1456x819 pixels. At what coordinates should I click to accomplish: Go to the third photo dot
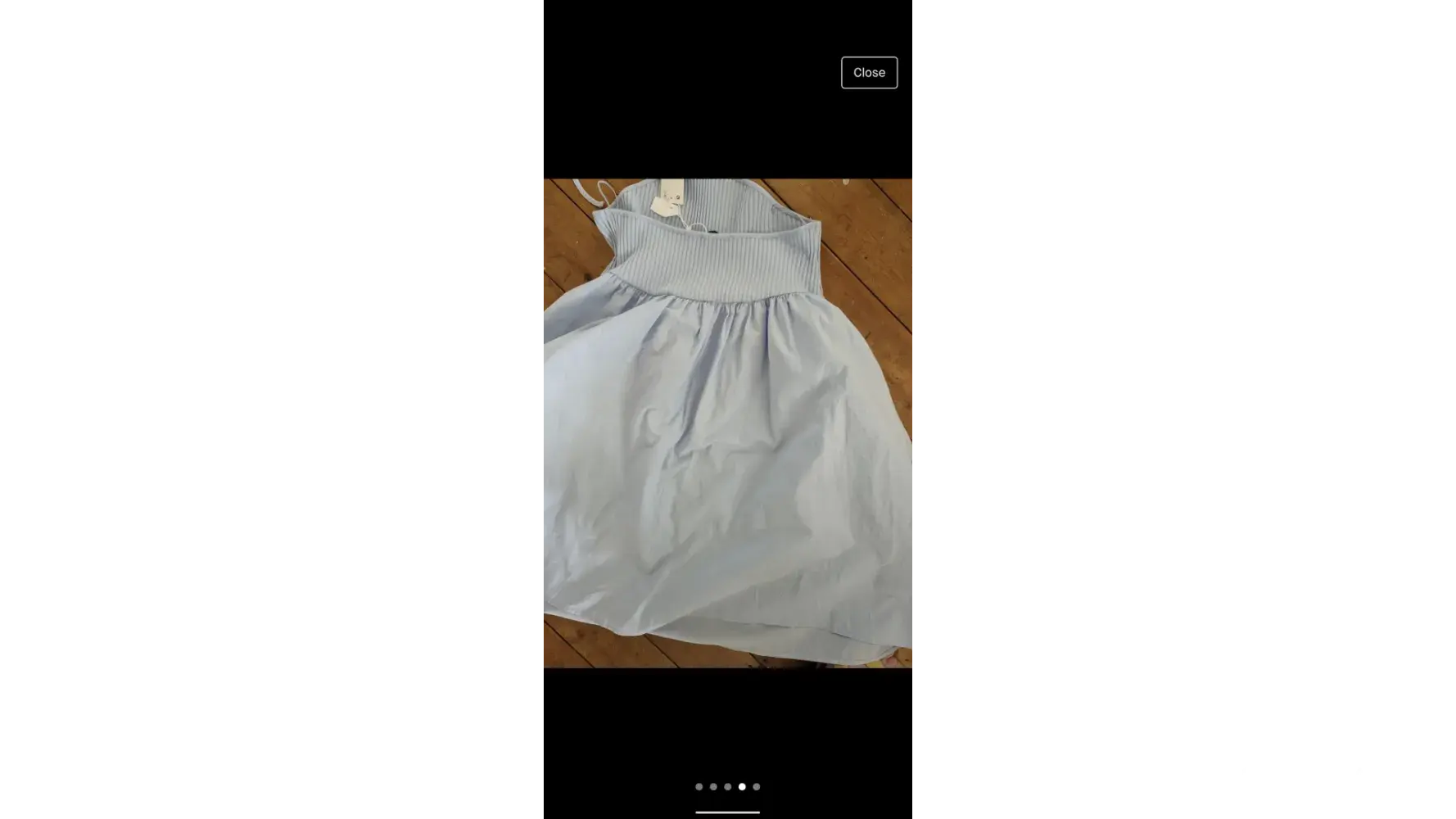[x=727, y=786]
